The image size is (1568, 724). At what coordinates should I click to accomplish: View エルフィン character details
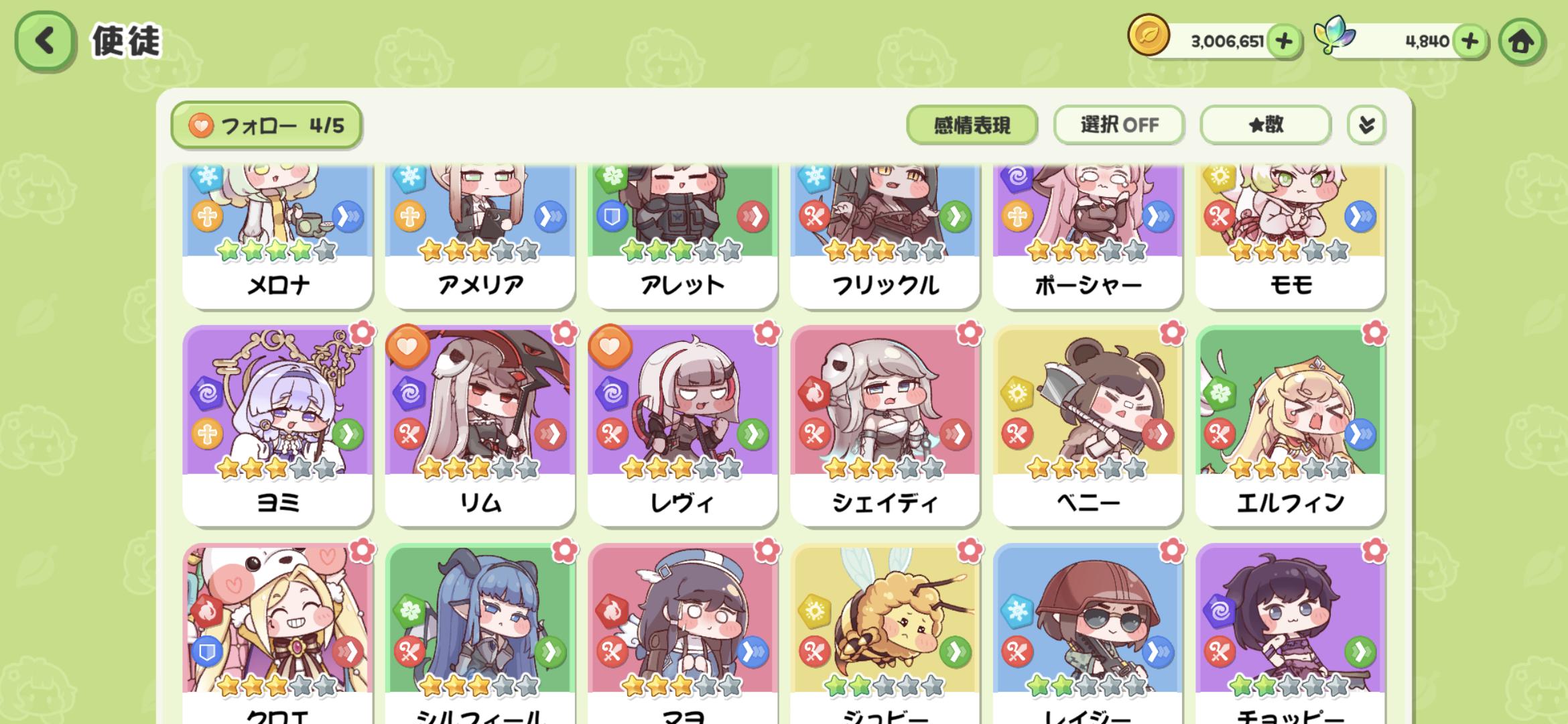tap(1290, 426)
